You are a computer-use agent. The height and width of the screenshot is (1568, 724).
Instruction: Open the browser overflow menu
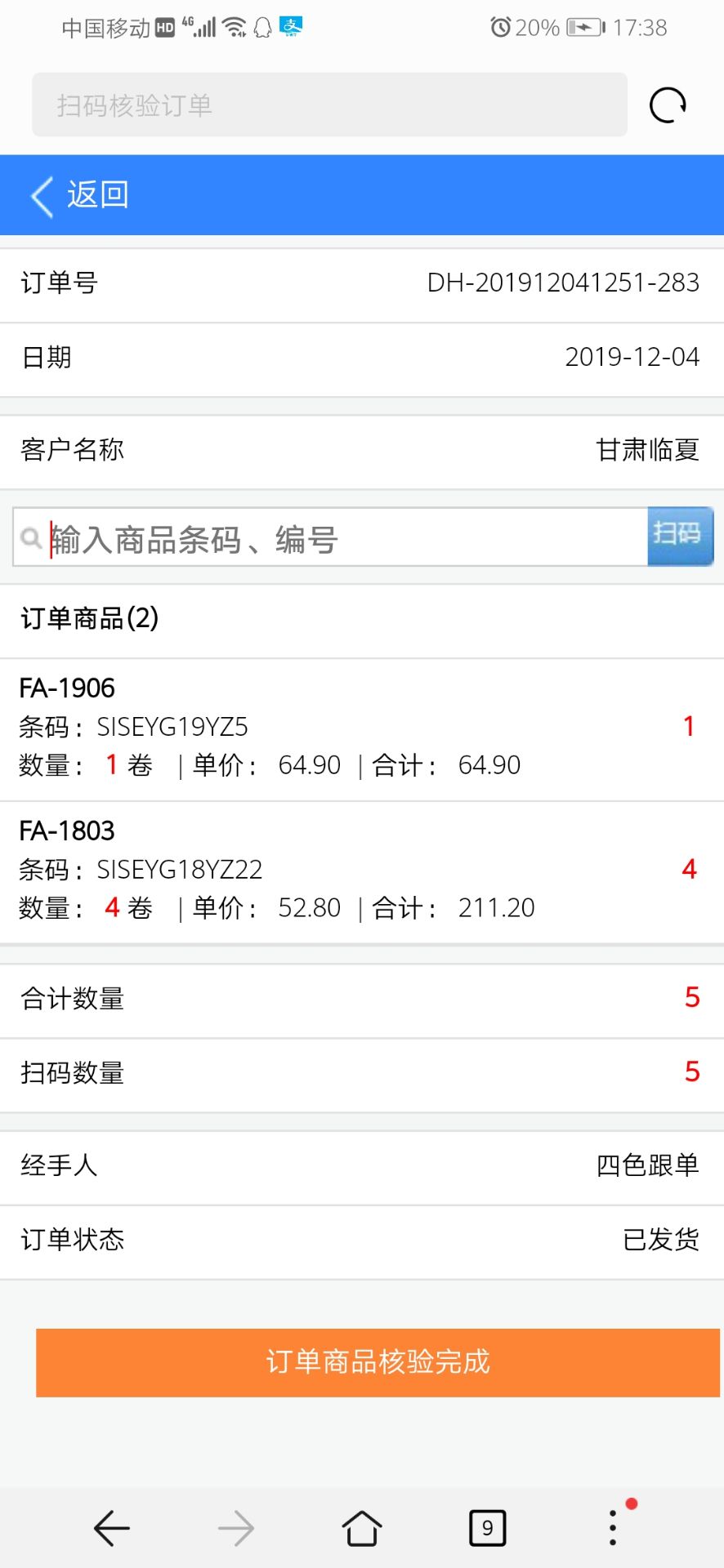(613, 1526)
